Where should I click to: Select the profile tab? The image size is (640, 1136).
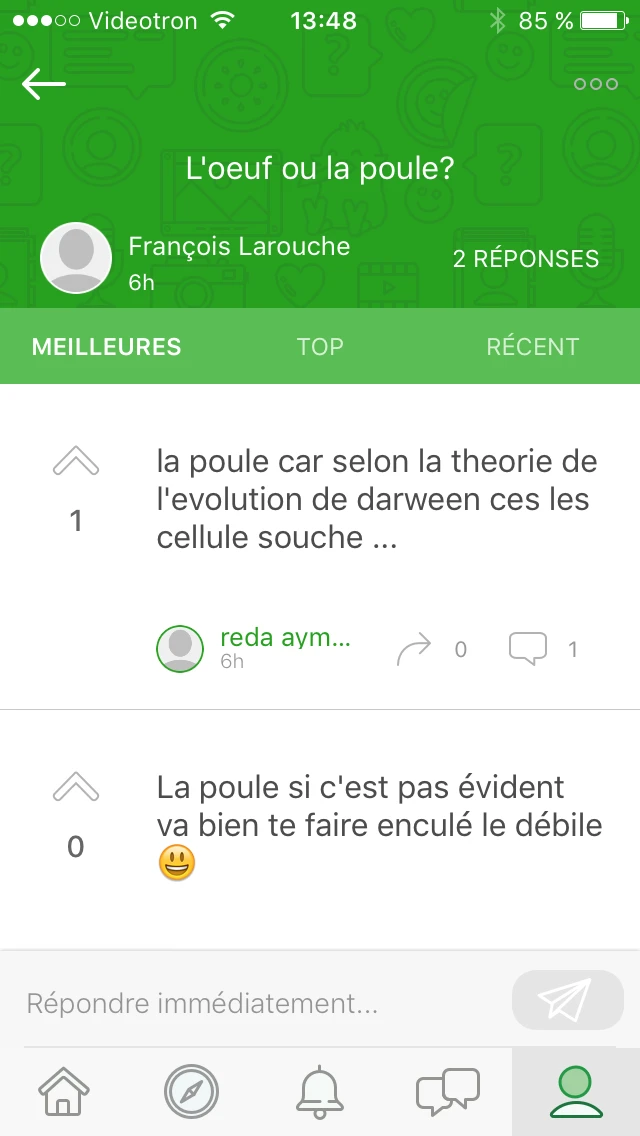click(576, 1092)
